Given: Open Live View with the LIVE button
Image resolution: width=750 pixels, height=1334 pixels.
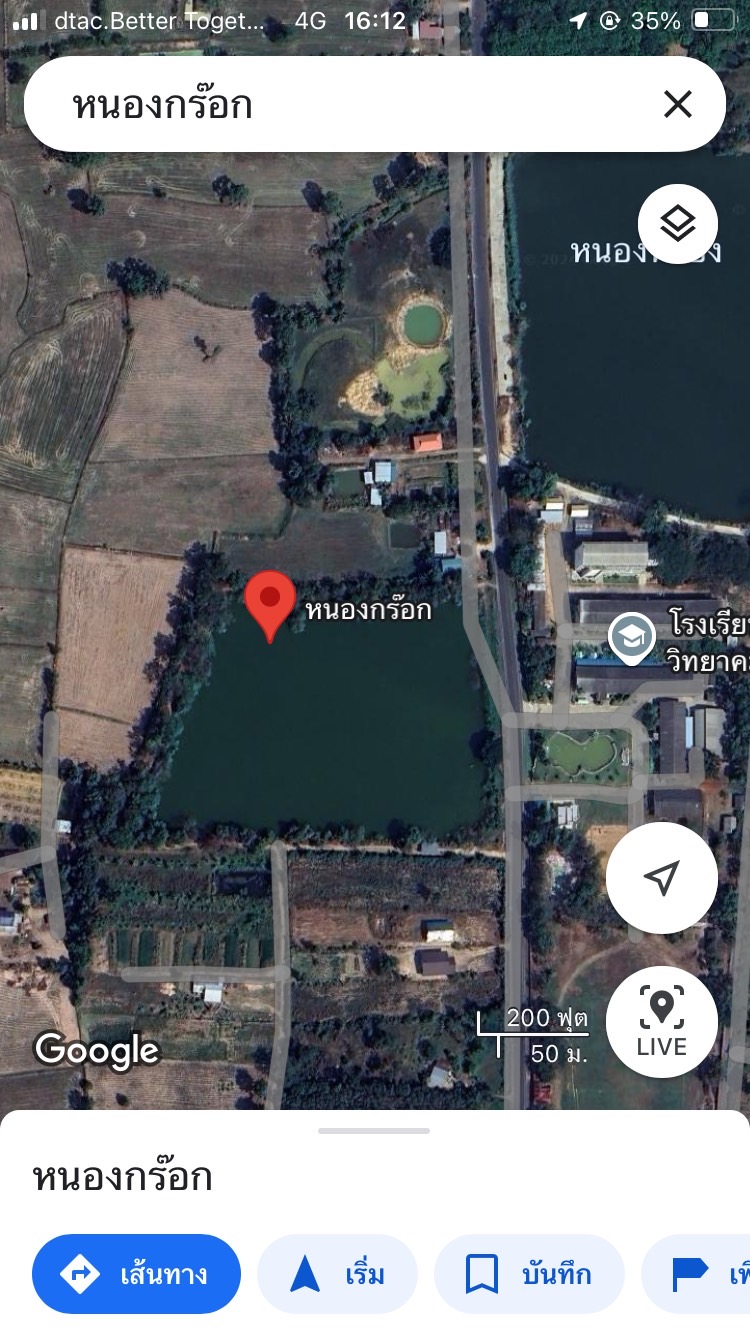Looking at the screenshot, I should pyautogui.click(x=661, y=1021).
